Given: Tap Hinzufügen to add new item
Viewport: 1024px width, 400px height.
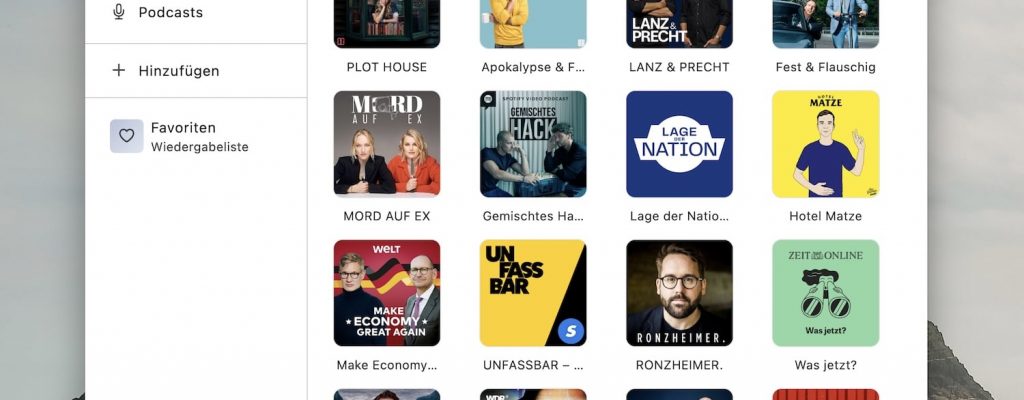Looking at the screenshot, I should click(178, 71).
